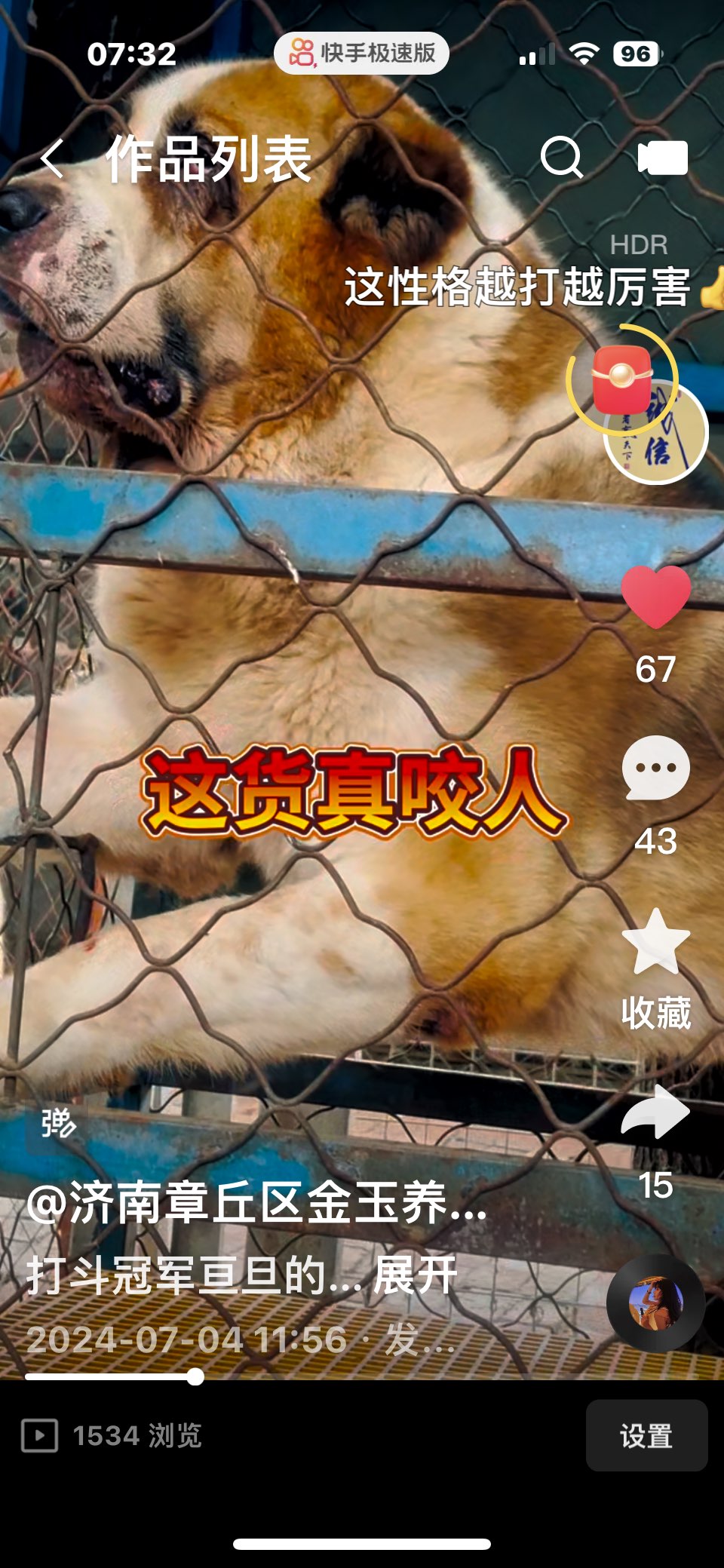Open @济南章丘区金玉养... author name

pyautogui.click(x=256, y=1203)
